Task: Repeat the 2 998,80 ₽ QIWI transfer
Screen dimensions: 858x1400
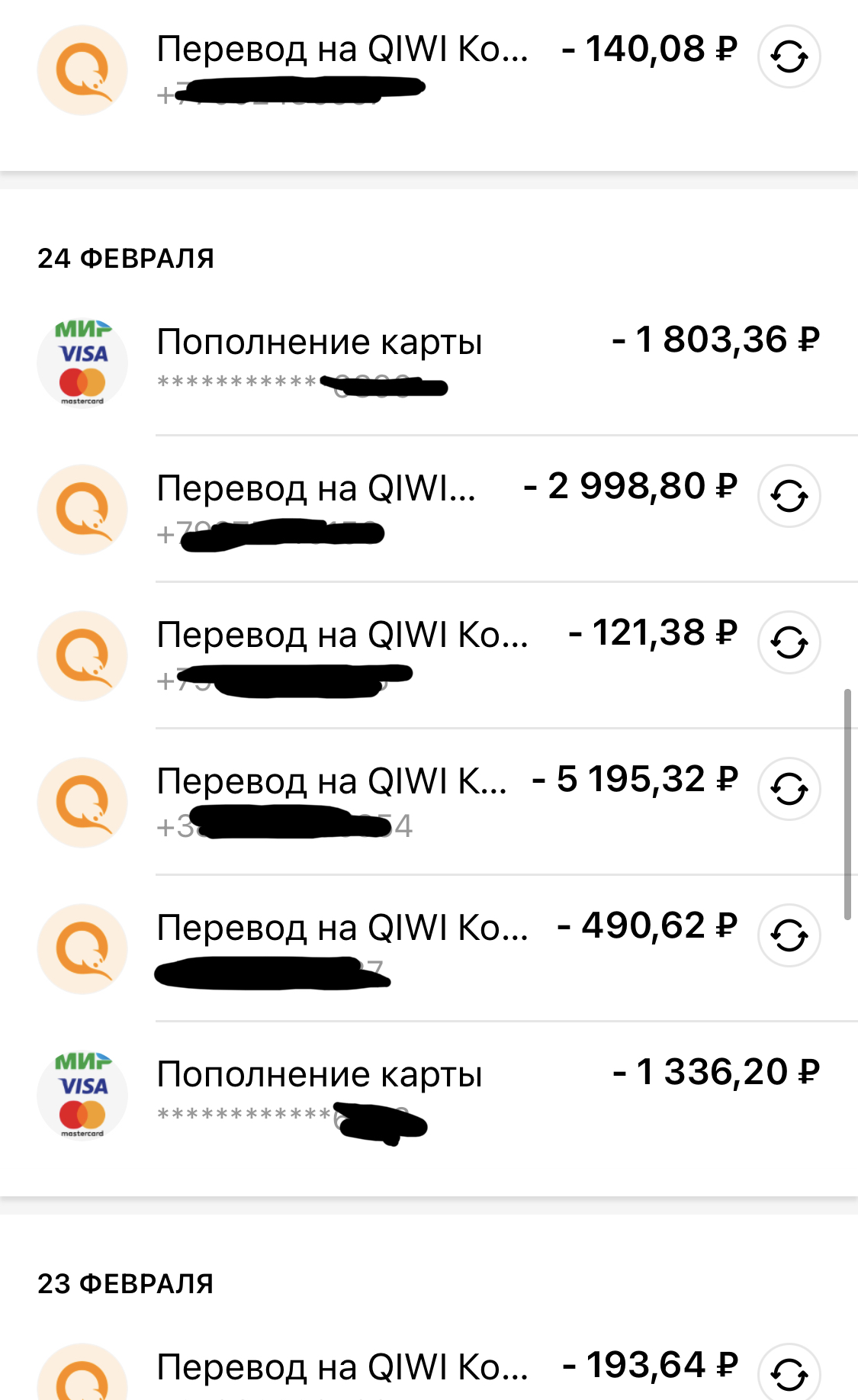Action: pyautogui.click(x=789, y=497)
